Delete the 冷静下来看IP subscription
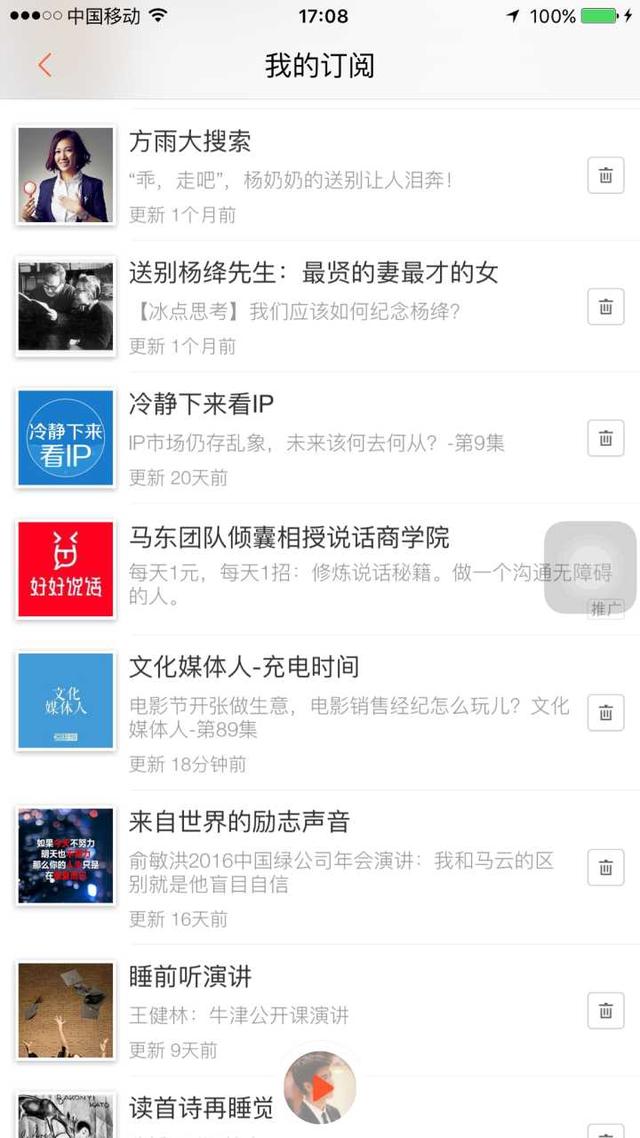The width and height of the screenshot is (640, 1138). pos(605,438)
